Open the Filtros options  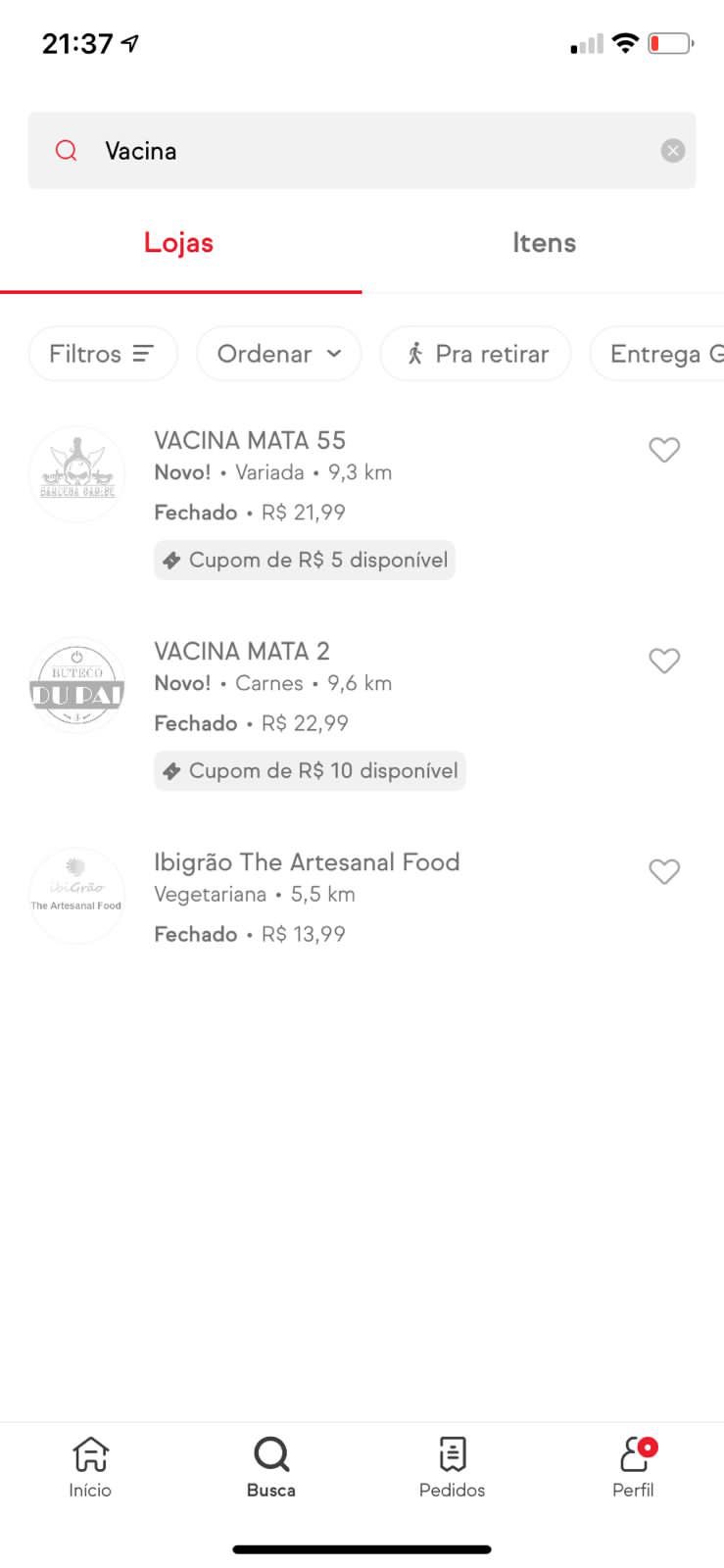pos(102,353)
